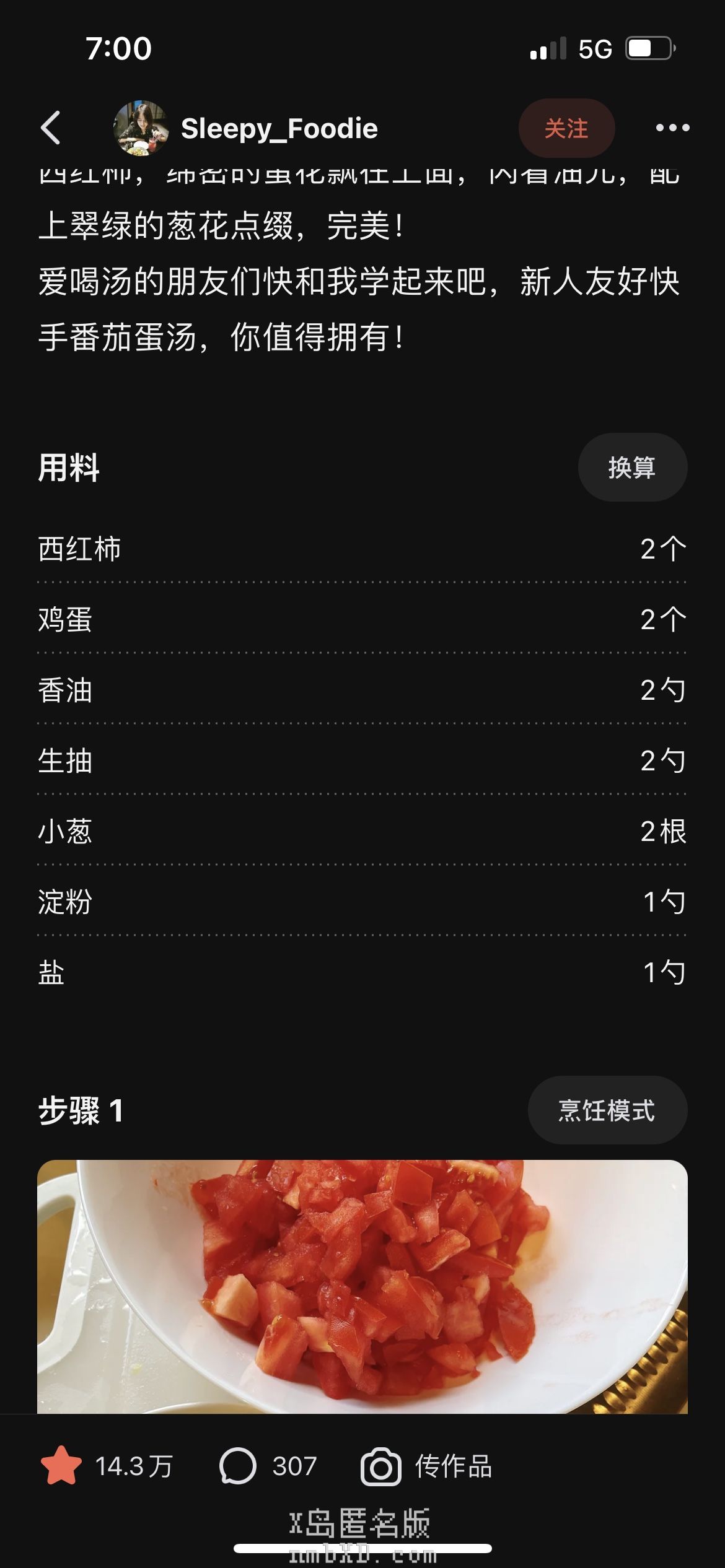Go back using the back arrow
Image resolution: width=725 pixels, height=1568 pixels.
[x=51, y=128]
